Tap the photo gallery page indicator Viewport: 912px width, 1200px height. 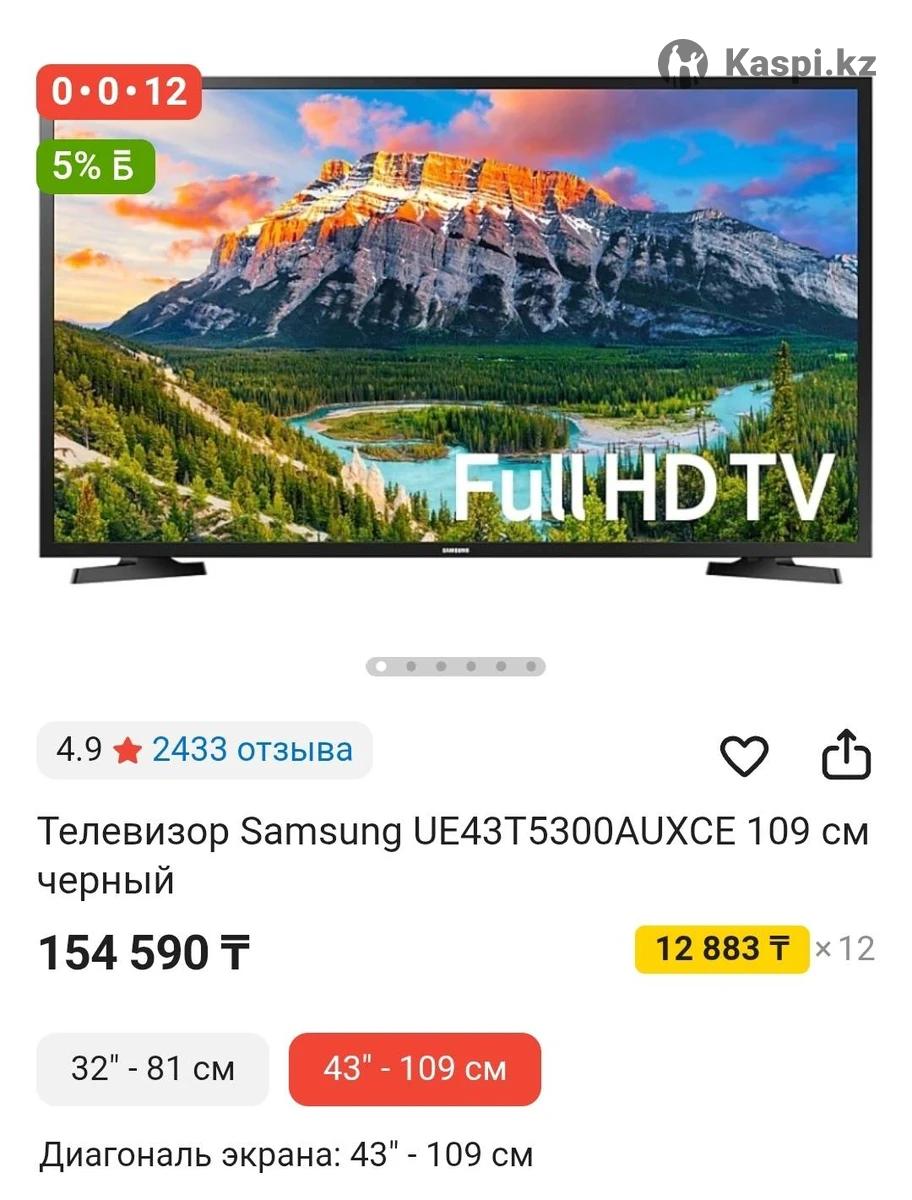(x=455, y=666)
